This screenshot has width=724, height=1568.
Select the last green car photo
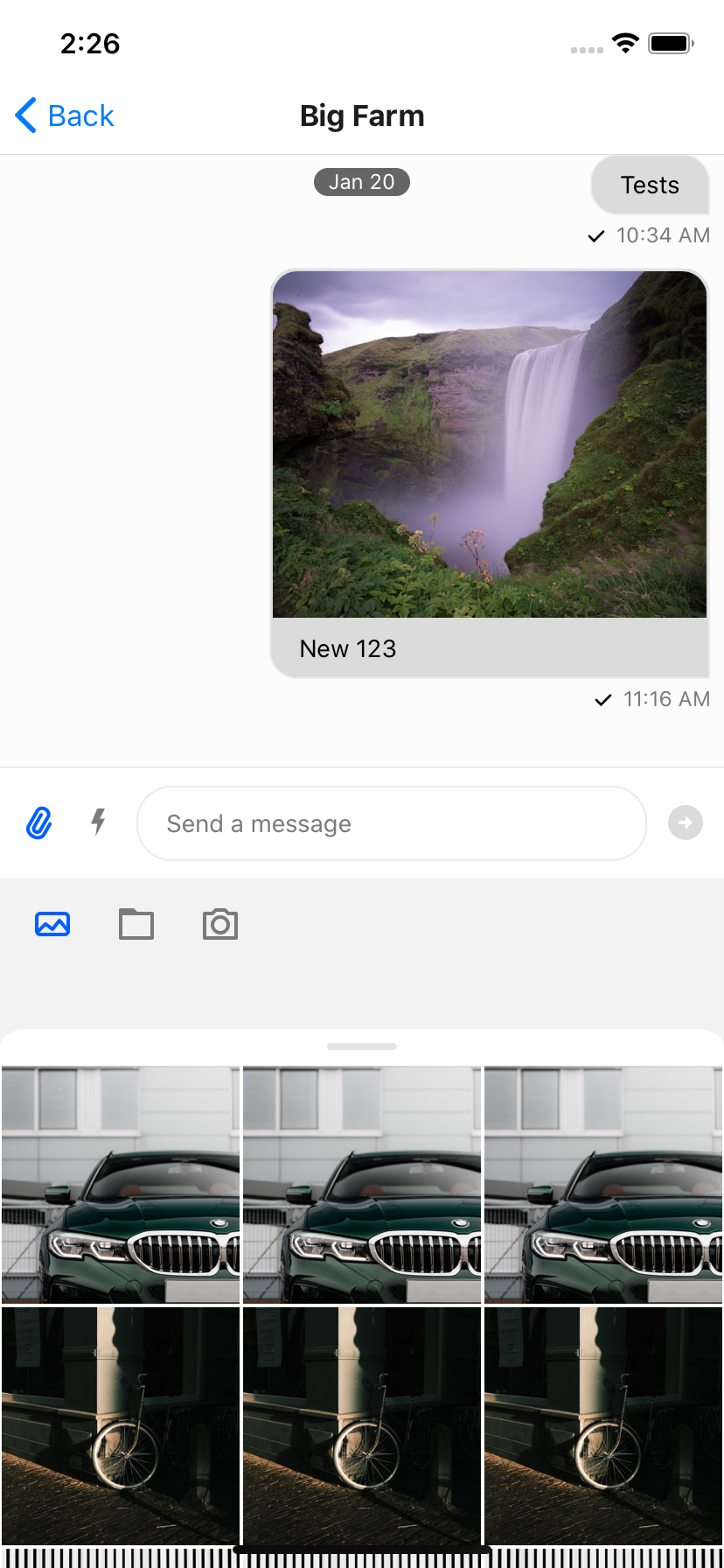603,1184
